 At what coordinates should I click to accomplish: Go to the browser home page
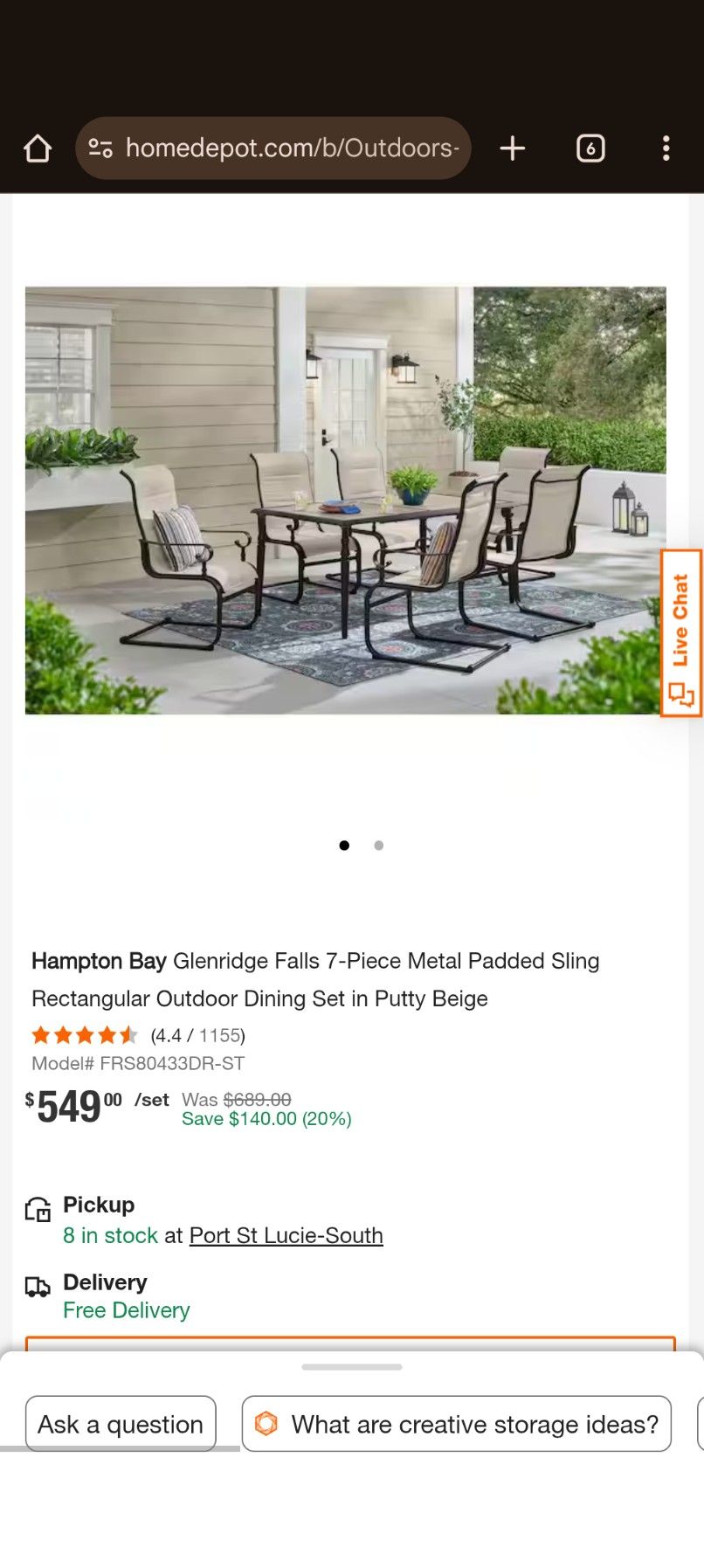click(38, 149)
